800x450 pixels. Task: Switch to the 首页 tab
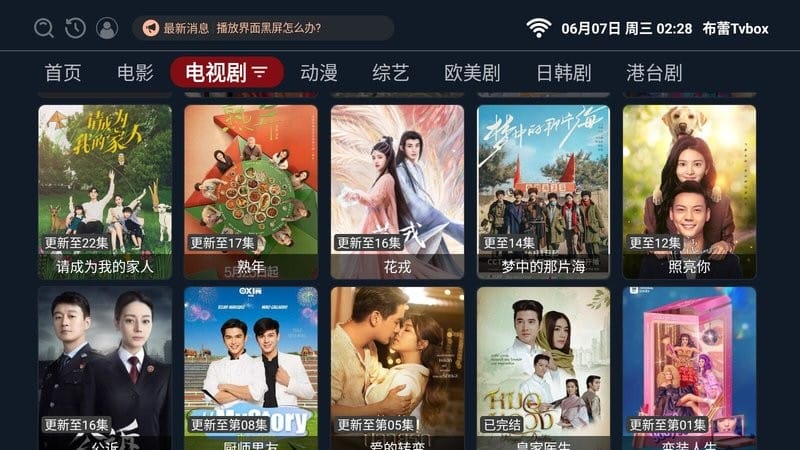pos(63,73)
